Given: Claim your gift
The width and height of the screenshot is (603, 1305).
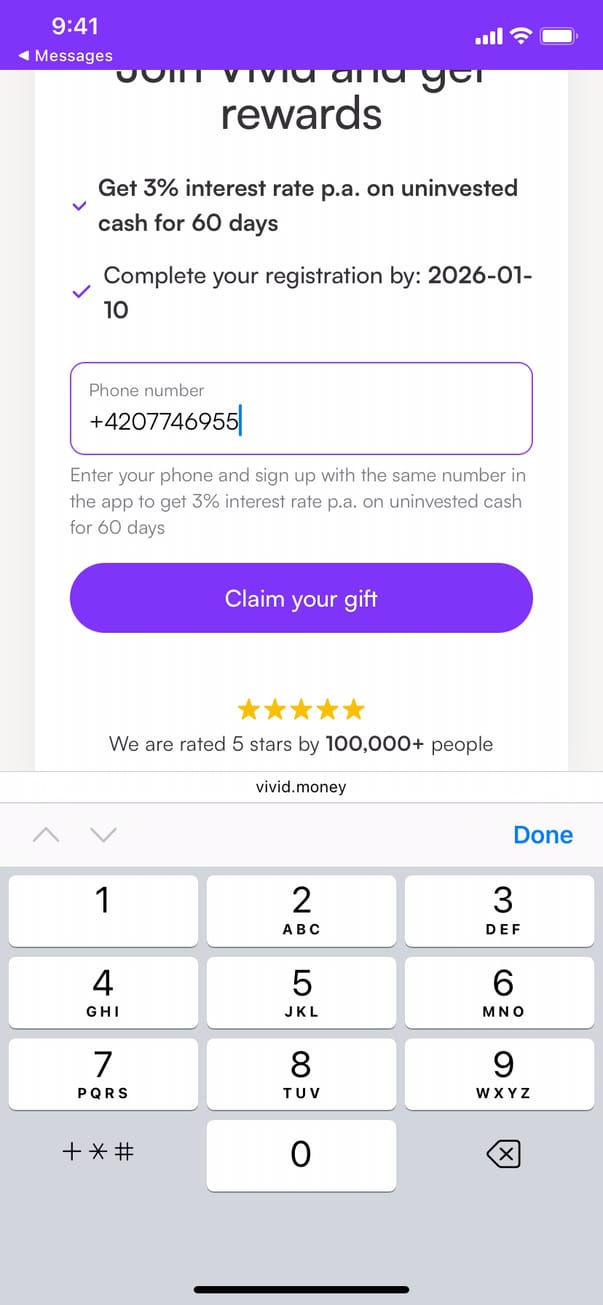Looking at the screenshot, I should pyautogui.click(x=301, y=598).
